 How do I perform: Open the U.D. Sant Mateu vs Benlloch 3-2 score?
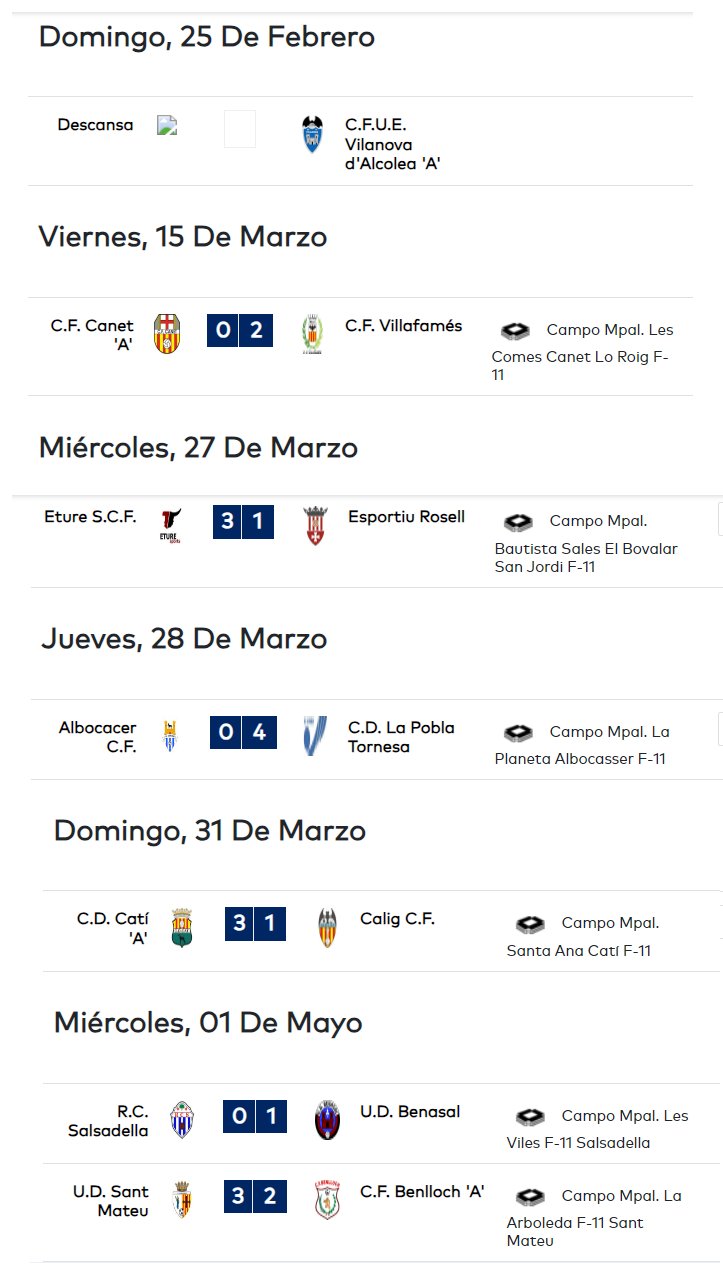255,1196
